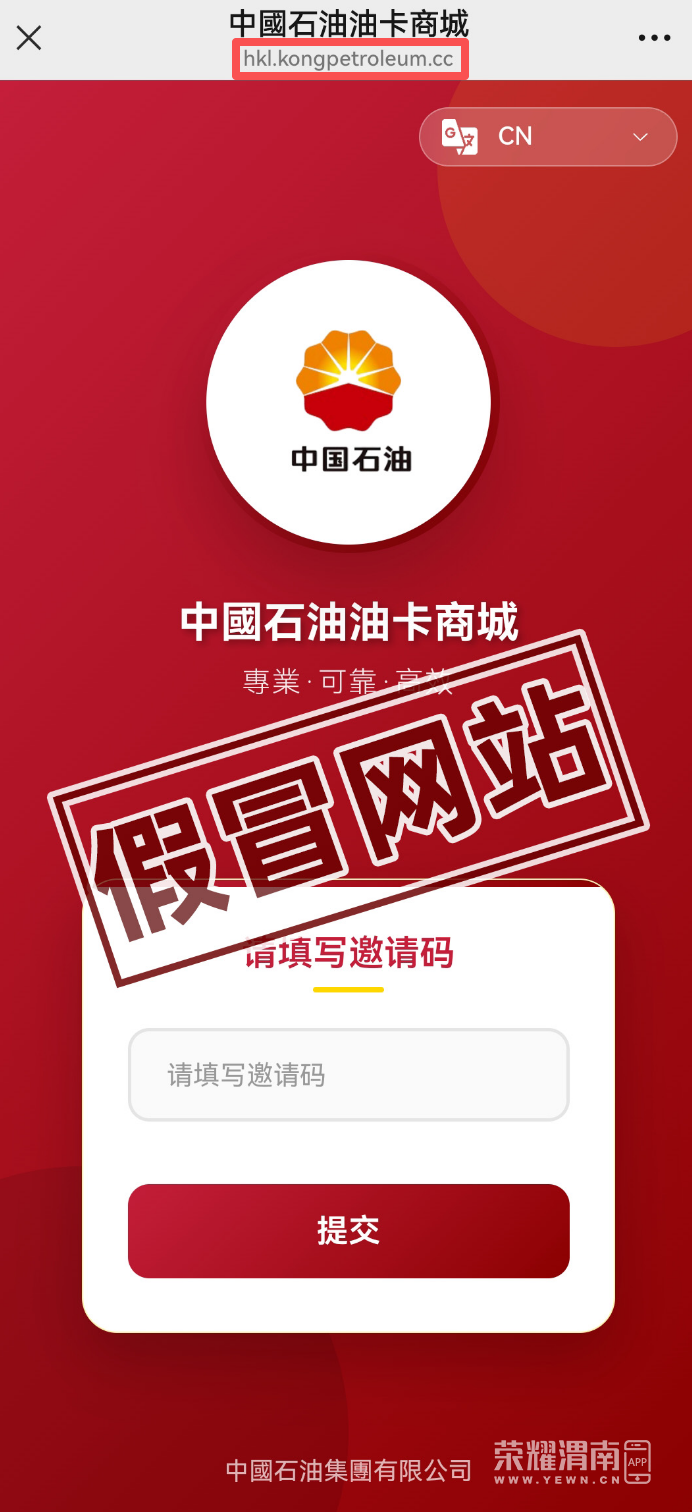
Task: Expand the CN language dropdown
Action: click(548, 137)
